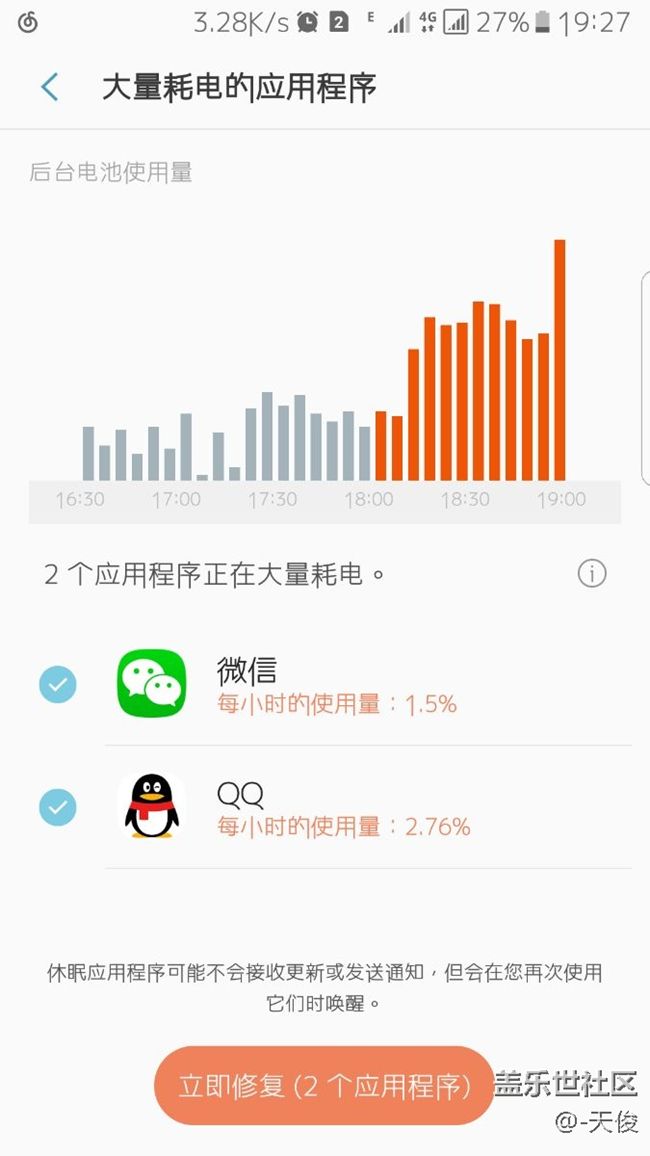Uncheck the QQ checkbox
This screenshot has height=1156, width=650.
[57, 807]
